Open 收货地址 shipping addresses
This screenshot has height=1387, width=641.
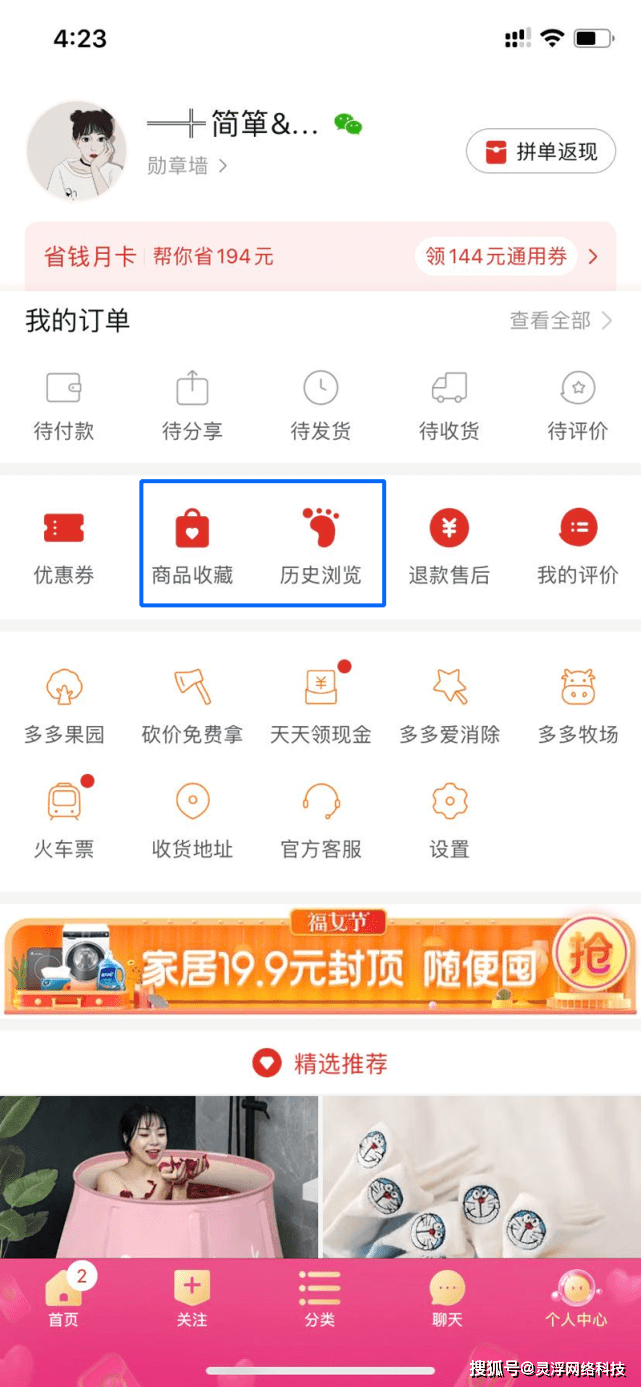192,820
